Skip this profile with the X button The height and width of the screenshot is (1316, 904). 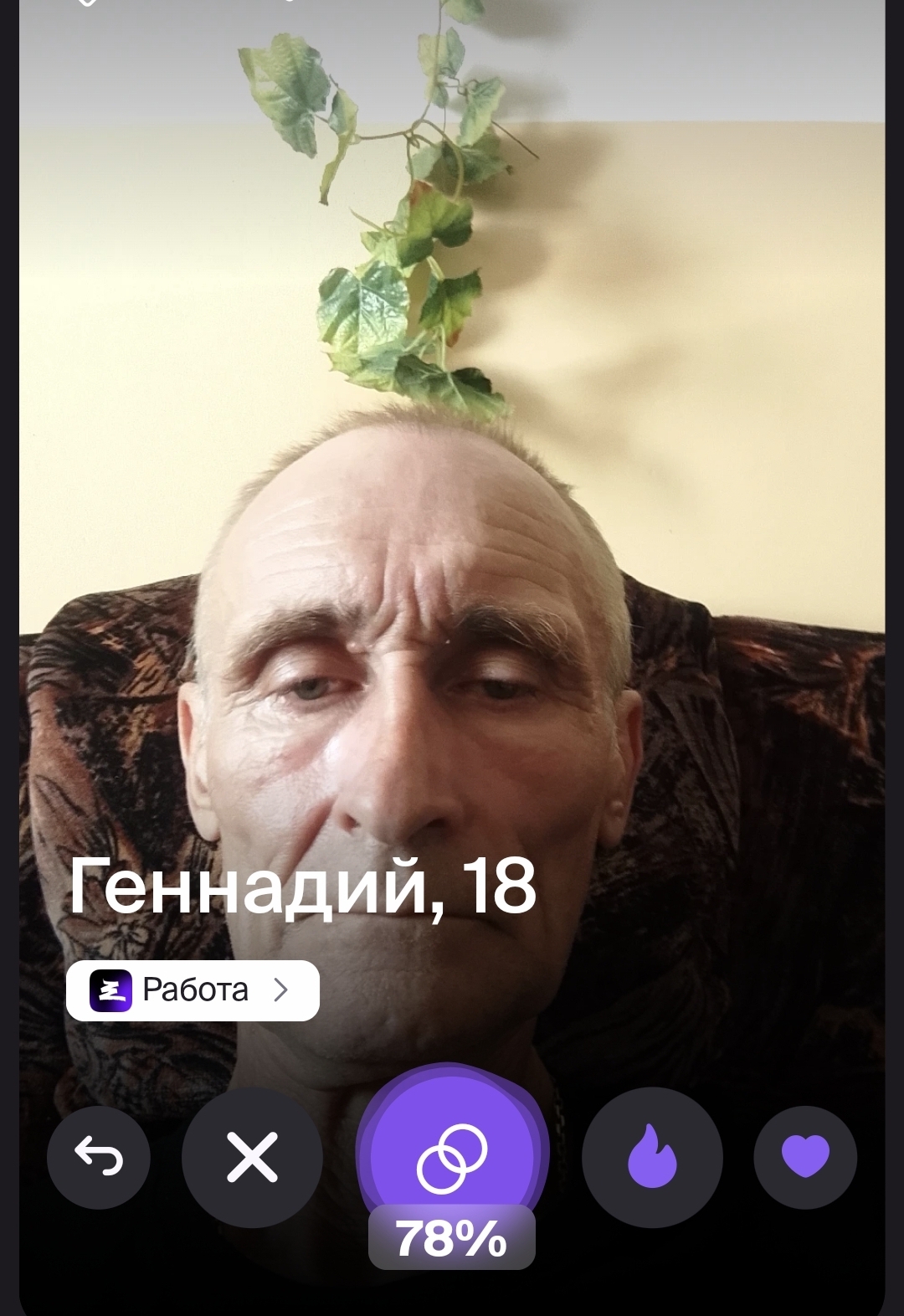(x=252, y=1158)
